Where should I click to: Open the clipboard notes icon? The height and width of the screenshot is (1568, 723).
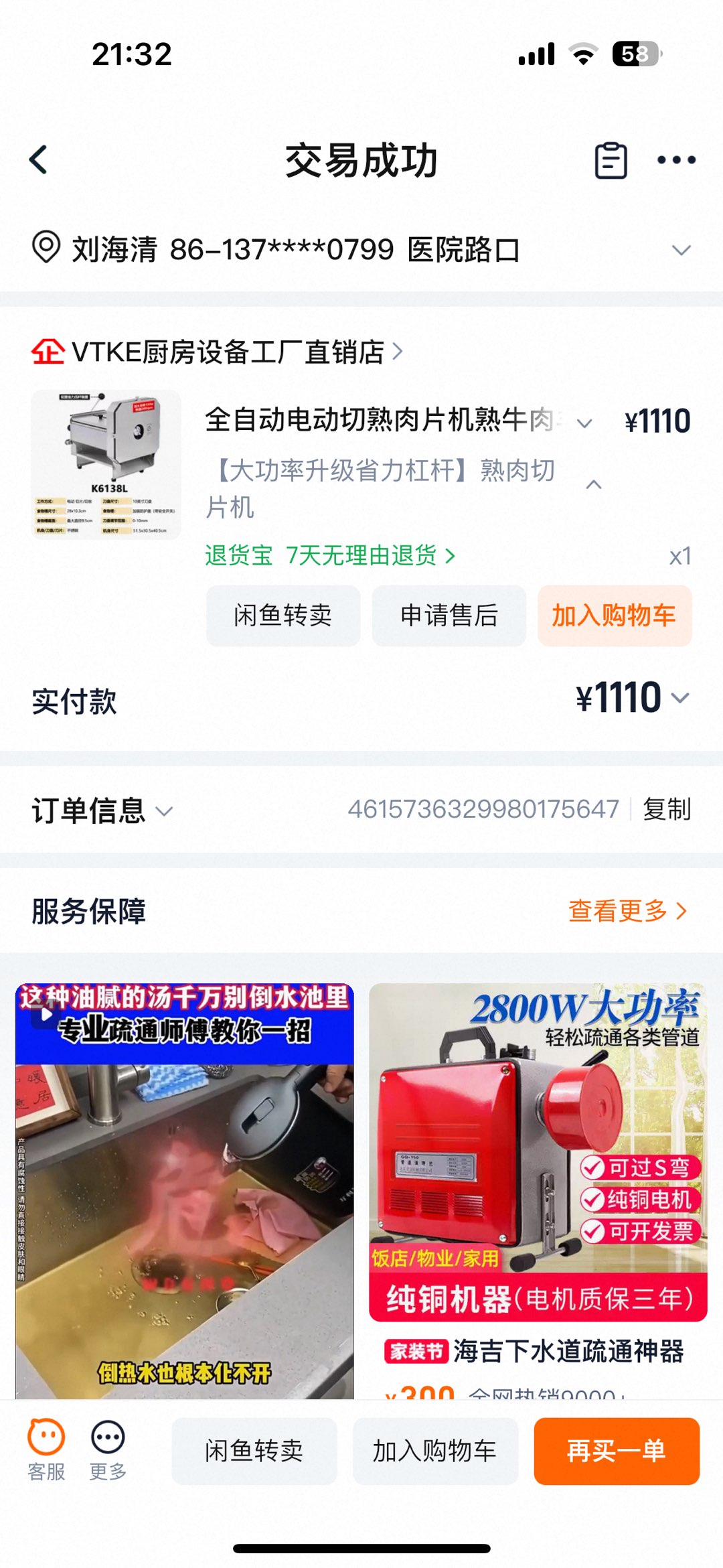coord(611,161)
